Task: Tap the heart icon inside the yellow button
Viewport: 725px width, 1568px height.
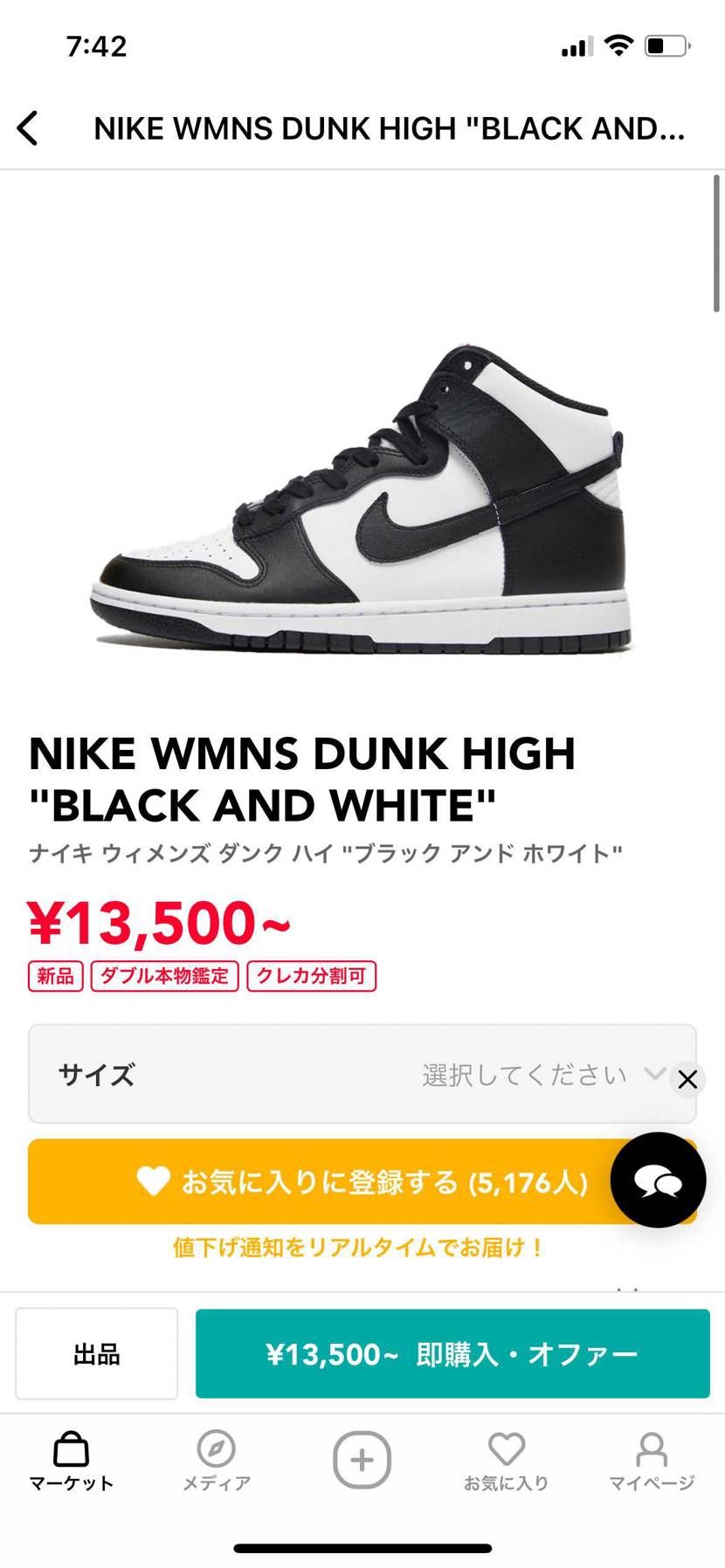Action: click(x=154, y=1180)
